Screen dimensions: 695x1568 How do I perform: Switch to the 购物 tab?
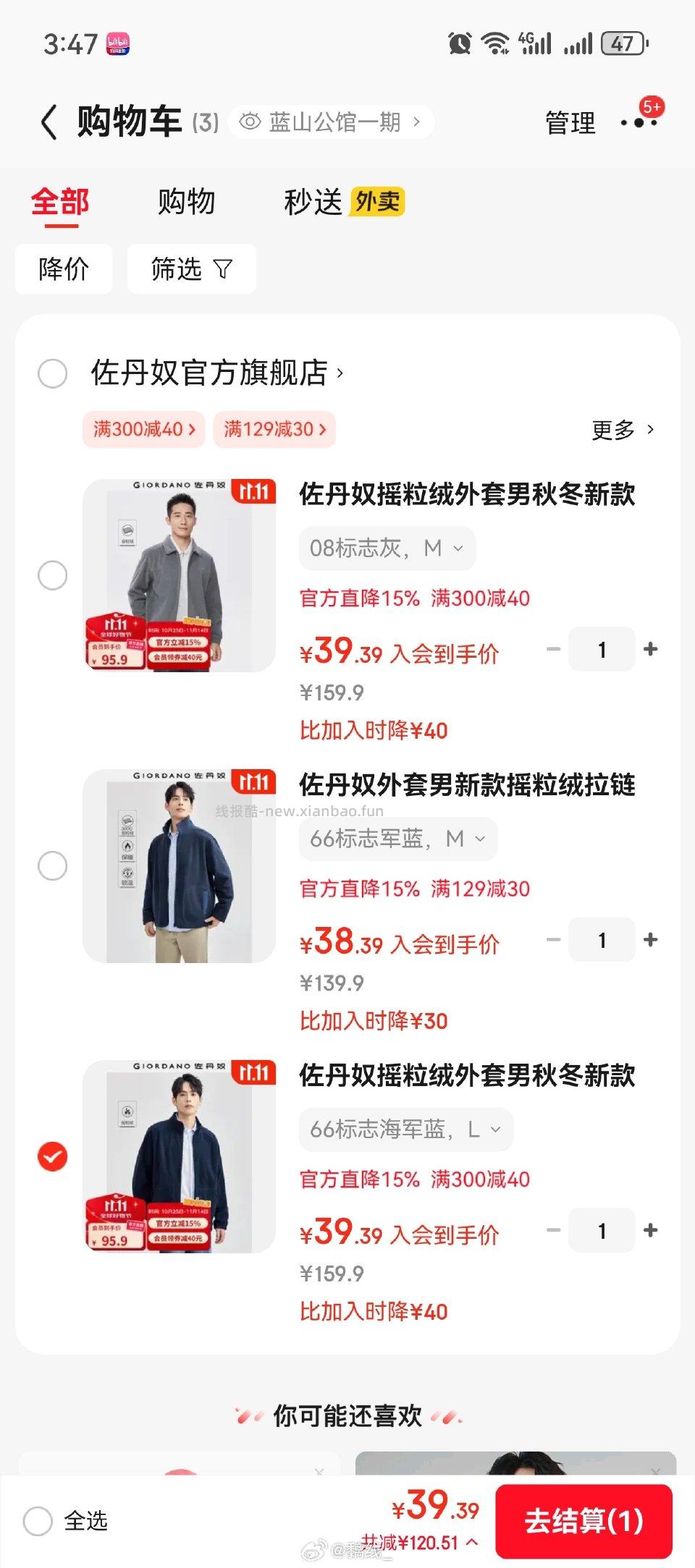[x=185, y=202]
